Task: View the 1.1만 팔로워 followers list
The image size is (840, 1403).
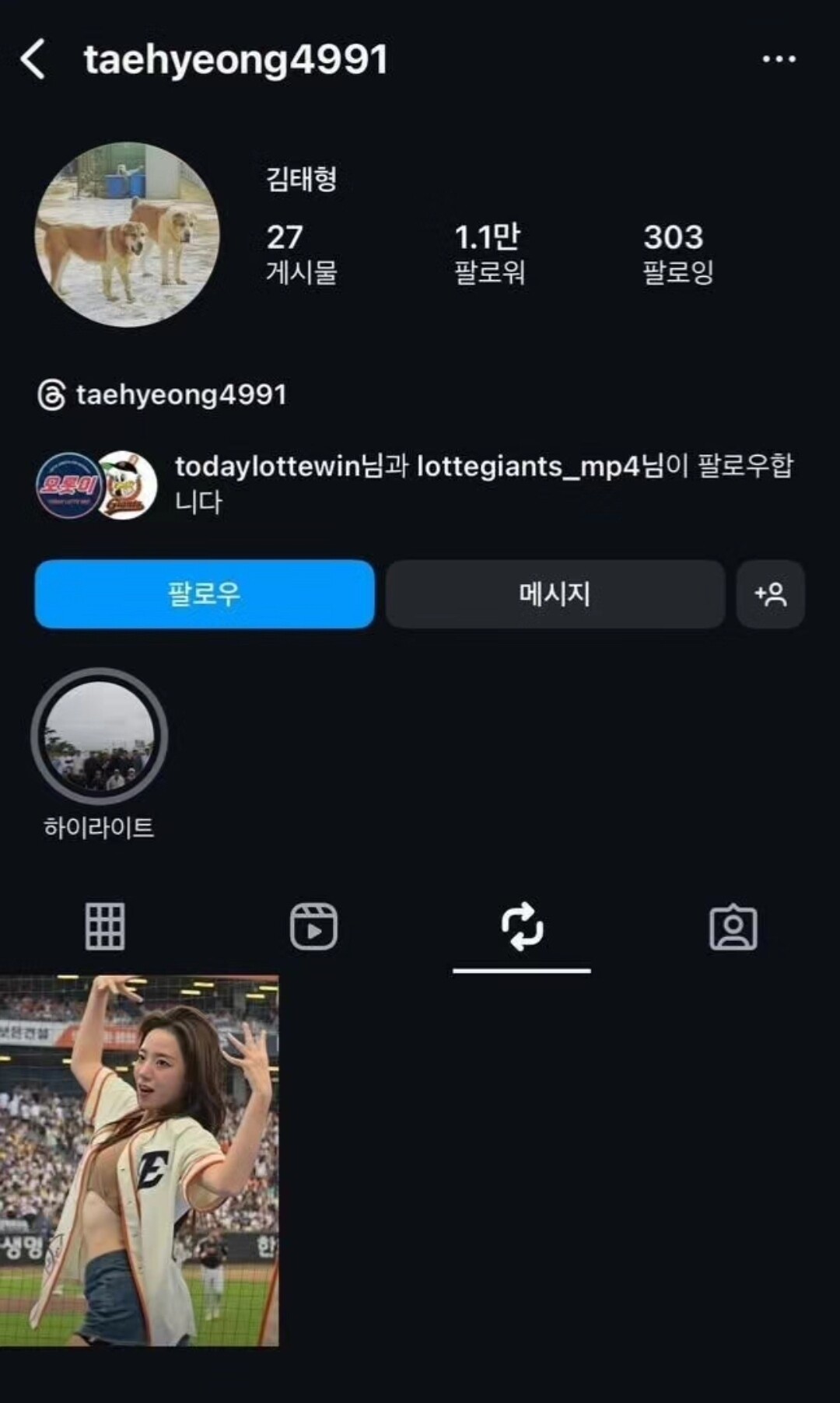Action: (489, 254)
